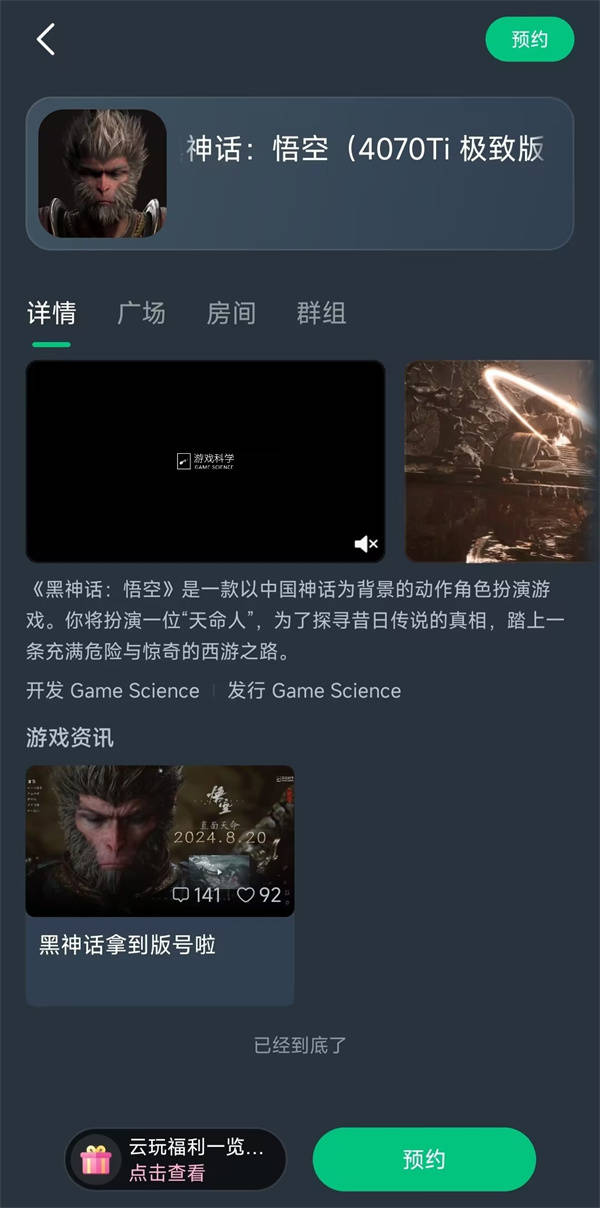
Task: Tap the 预约 button in the top bar
Action: coord(529,40)
